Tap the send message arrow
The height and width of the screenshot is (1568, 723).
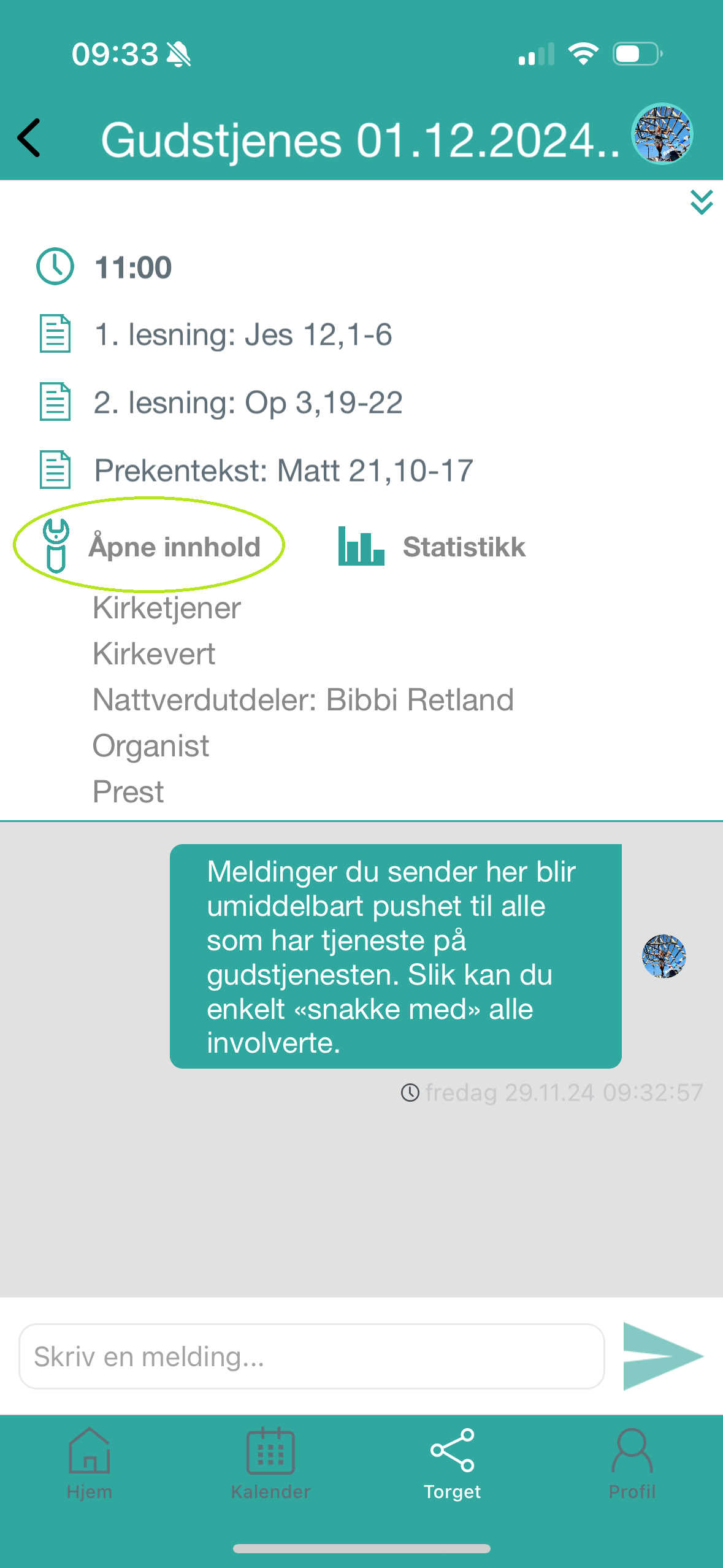[x=662, y=1356]
